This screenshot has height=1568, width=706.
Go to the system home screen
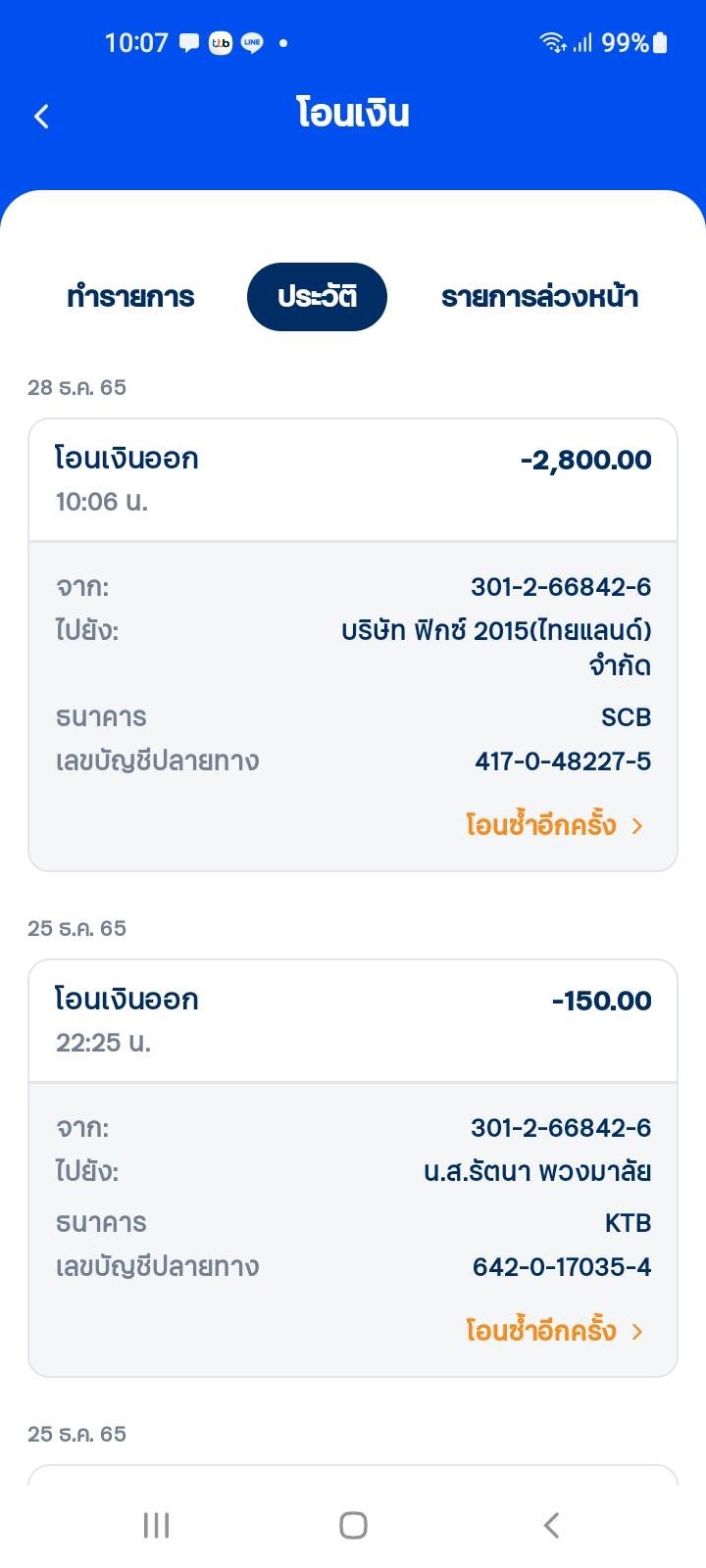353,1525
